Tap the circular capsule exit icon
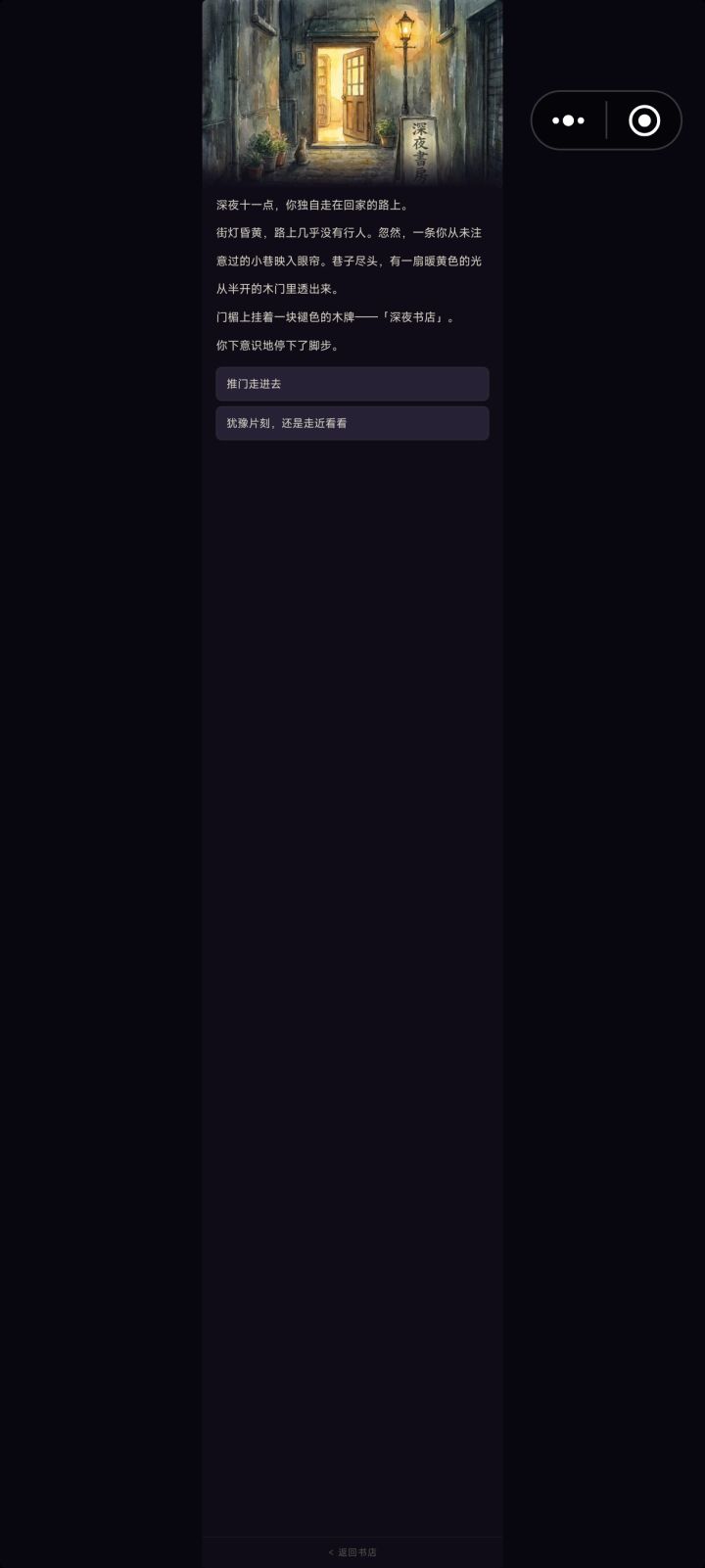 pyautogui.click(x=644, y=120)
